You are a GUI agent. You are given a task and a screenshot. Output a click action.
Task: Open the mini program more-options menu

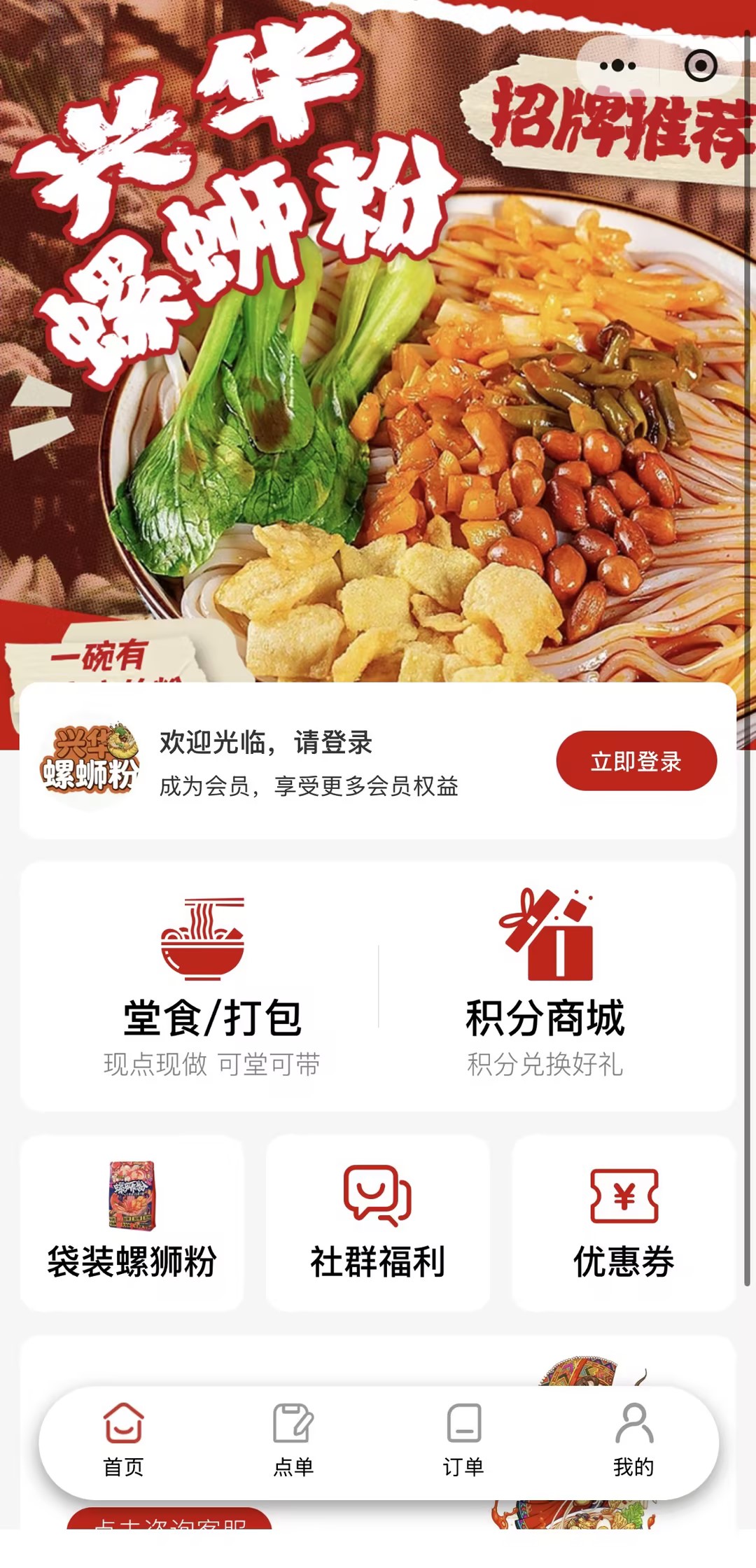(x=618, y=66)
